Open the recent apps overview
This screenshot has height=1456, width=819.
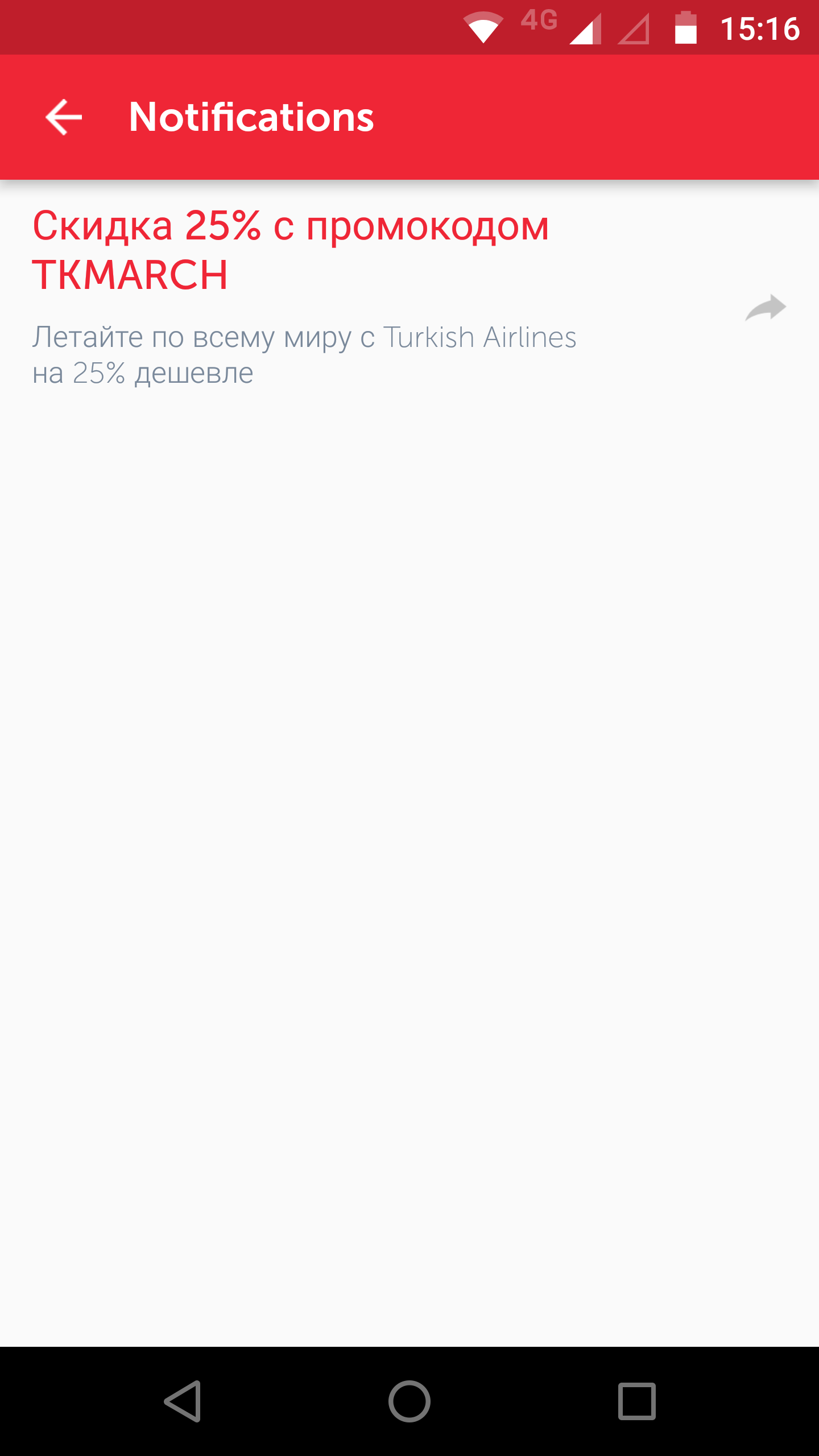(x=636, y=1401)
